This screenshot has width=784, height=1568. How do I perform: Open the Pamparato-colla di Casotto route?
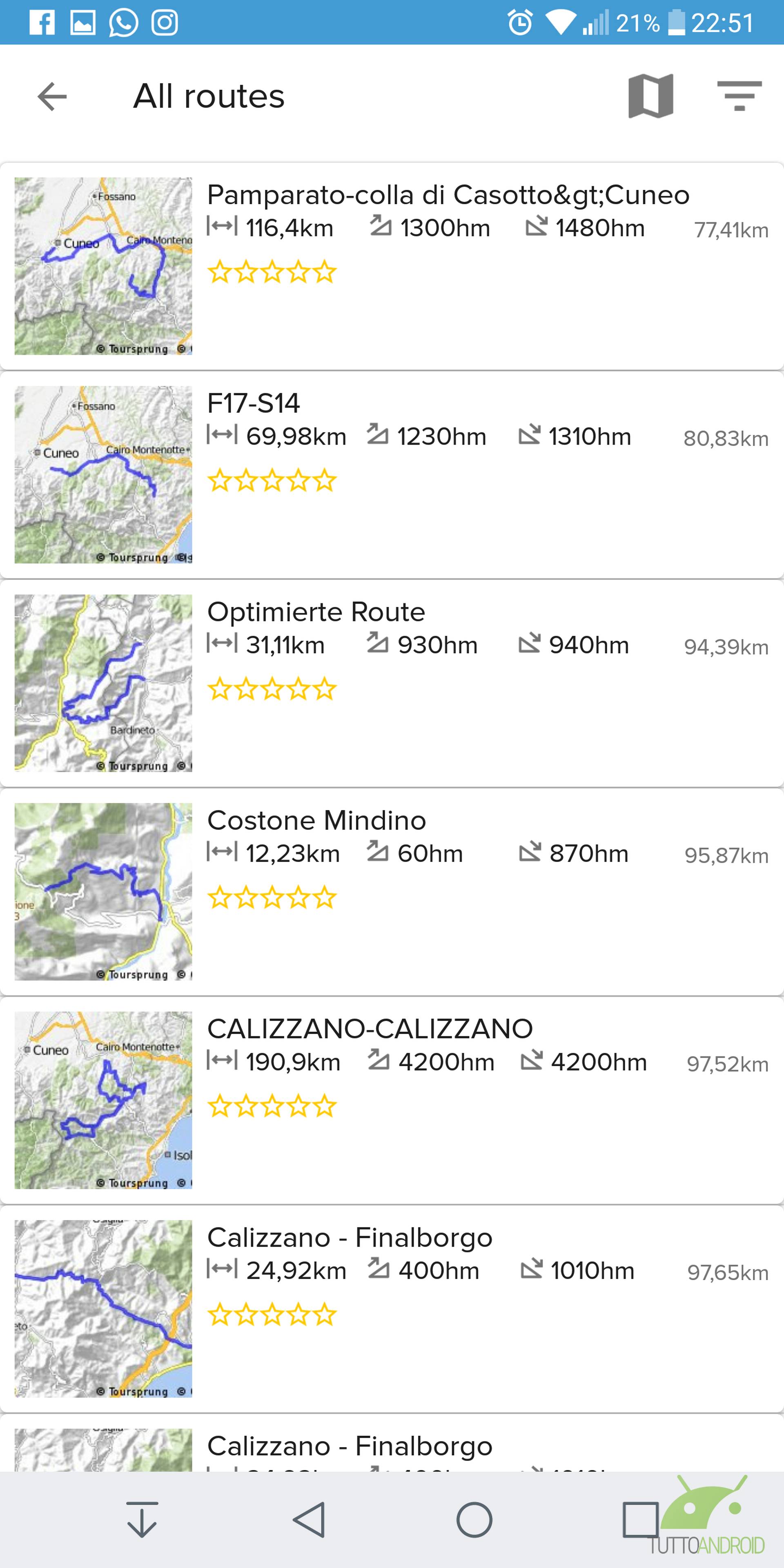(392, 266)
